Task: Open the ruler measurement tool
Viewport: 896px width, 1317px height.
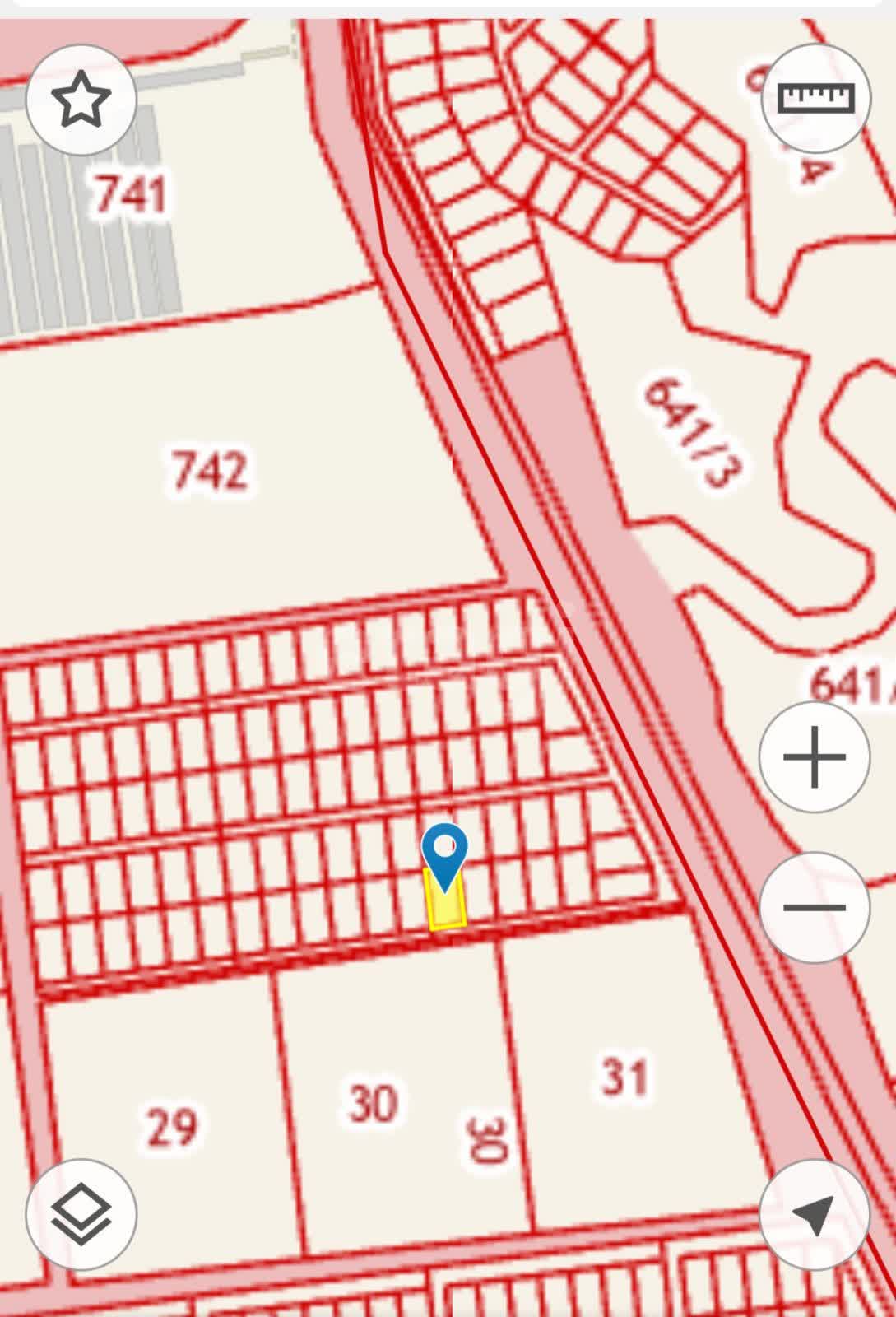Action: point(815,99)
